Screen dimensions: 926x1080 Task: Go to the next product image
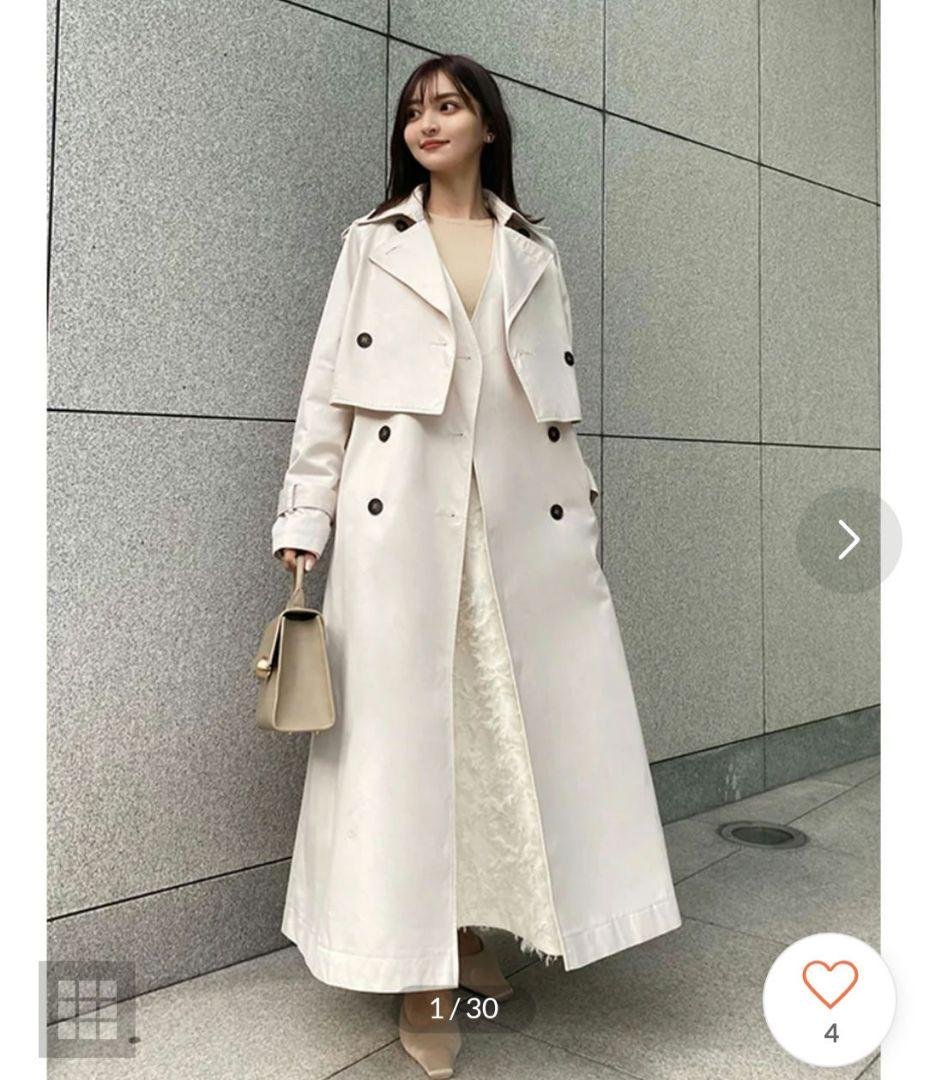click(x=848, y=540)
